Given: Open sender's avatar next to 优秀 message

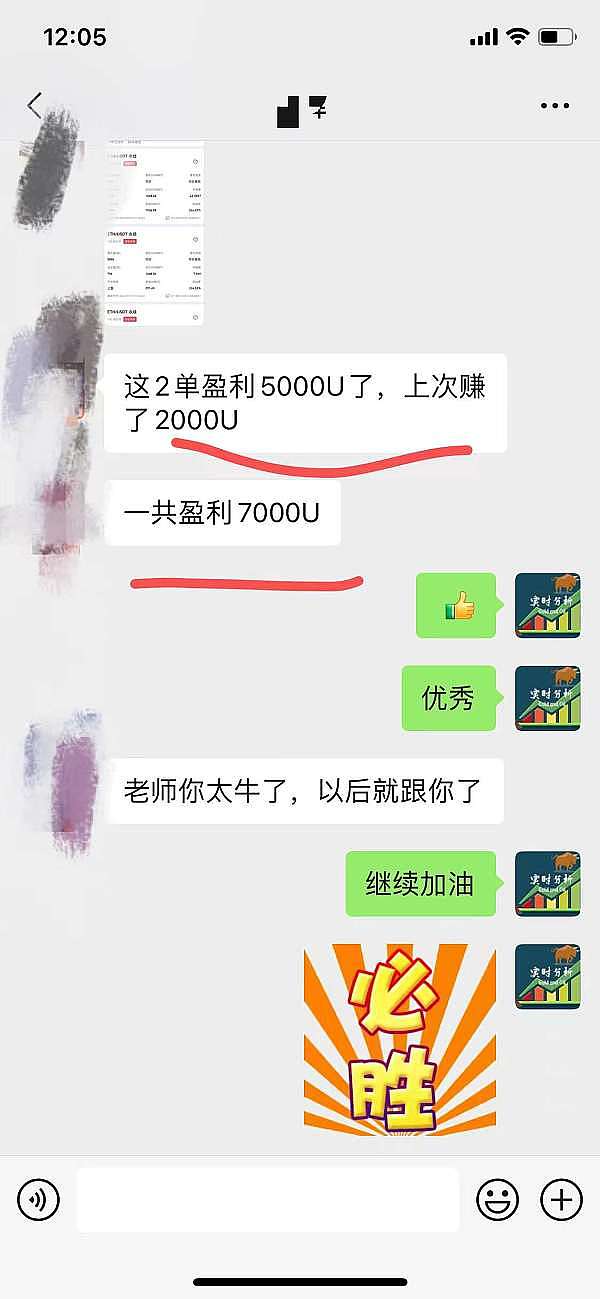Looking at the screenshot, I should coord(547,698).
